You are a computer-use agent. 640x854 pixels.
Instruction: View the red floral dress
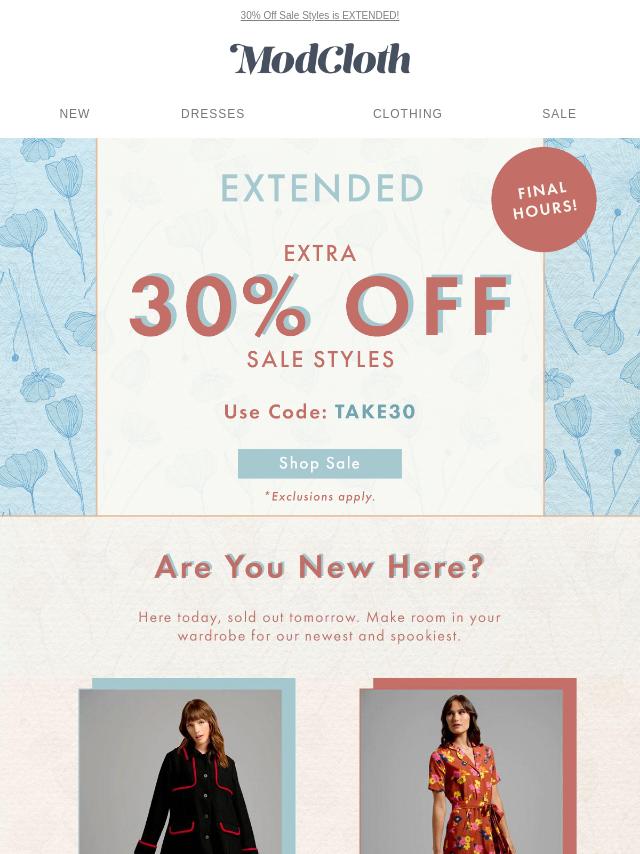462,775
